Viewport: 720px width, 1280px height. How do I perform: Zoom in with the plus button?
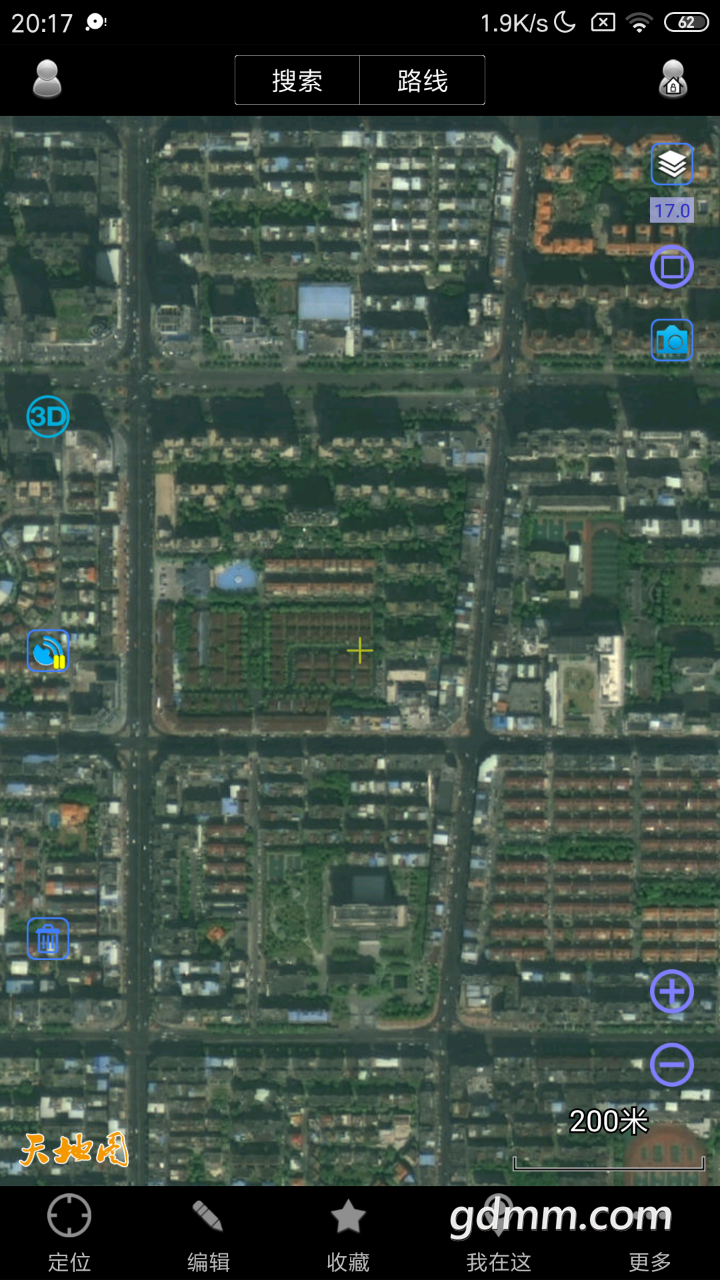click(x=672, y=992)
